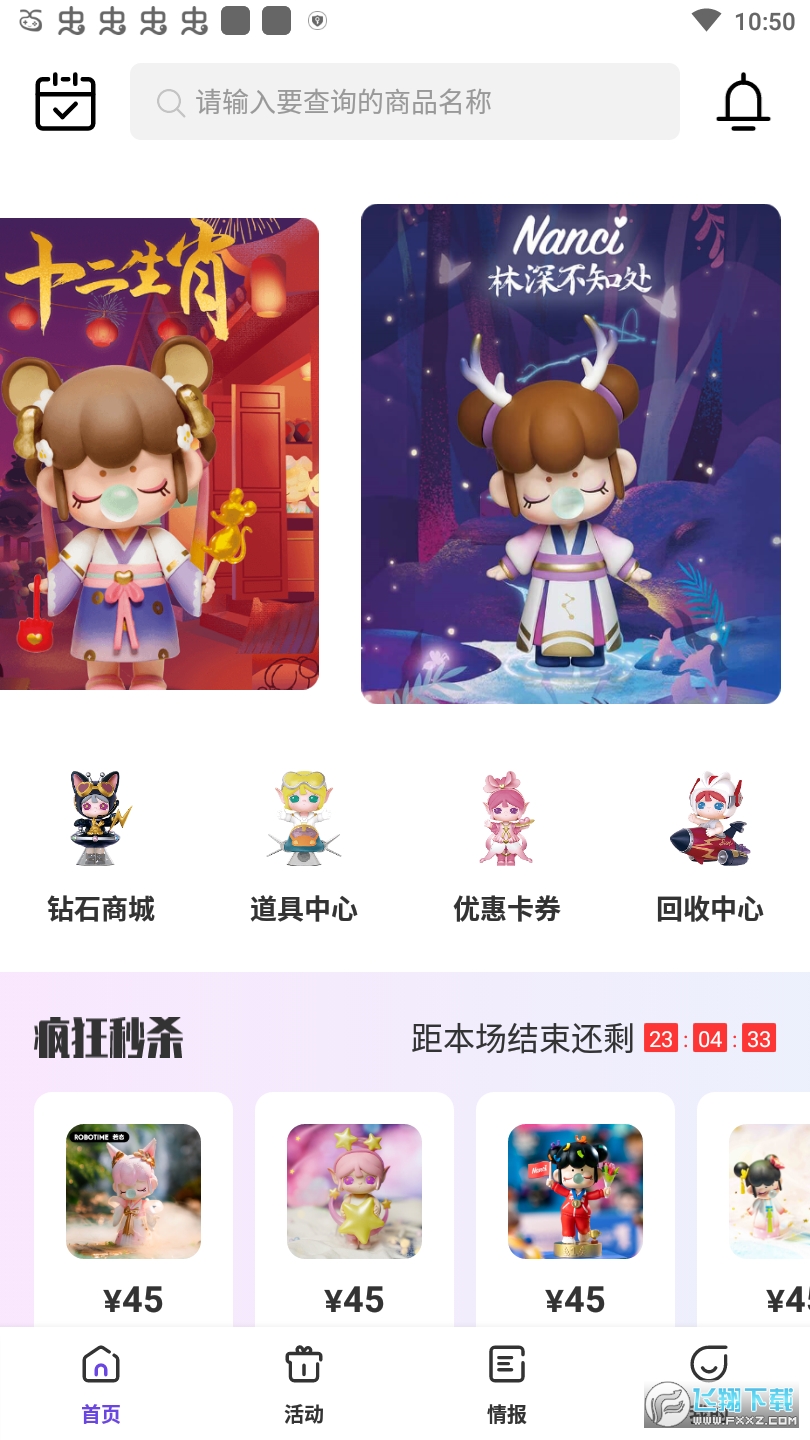
Task: View 优惠卡券
Action: (x=506, y=846)
